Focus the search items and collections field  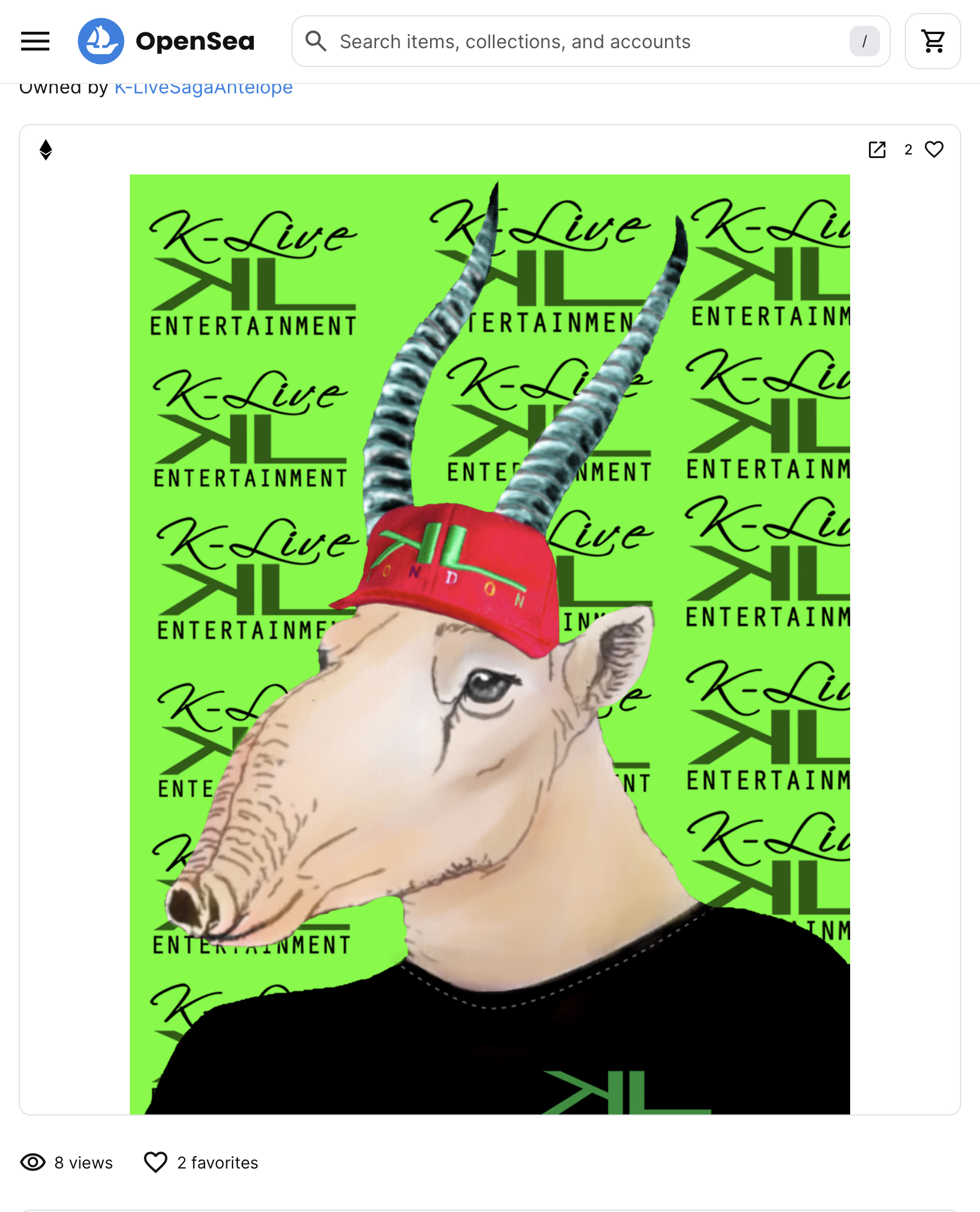(x=588, y=41)
